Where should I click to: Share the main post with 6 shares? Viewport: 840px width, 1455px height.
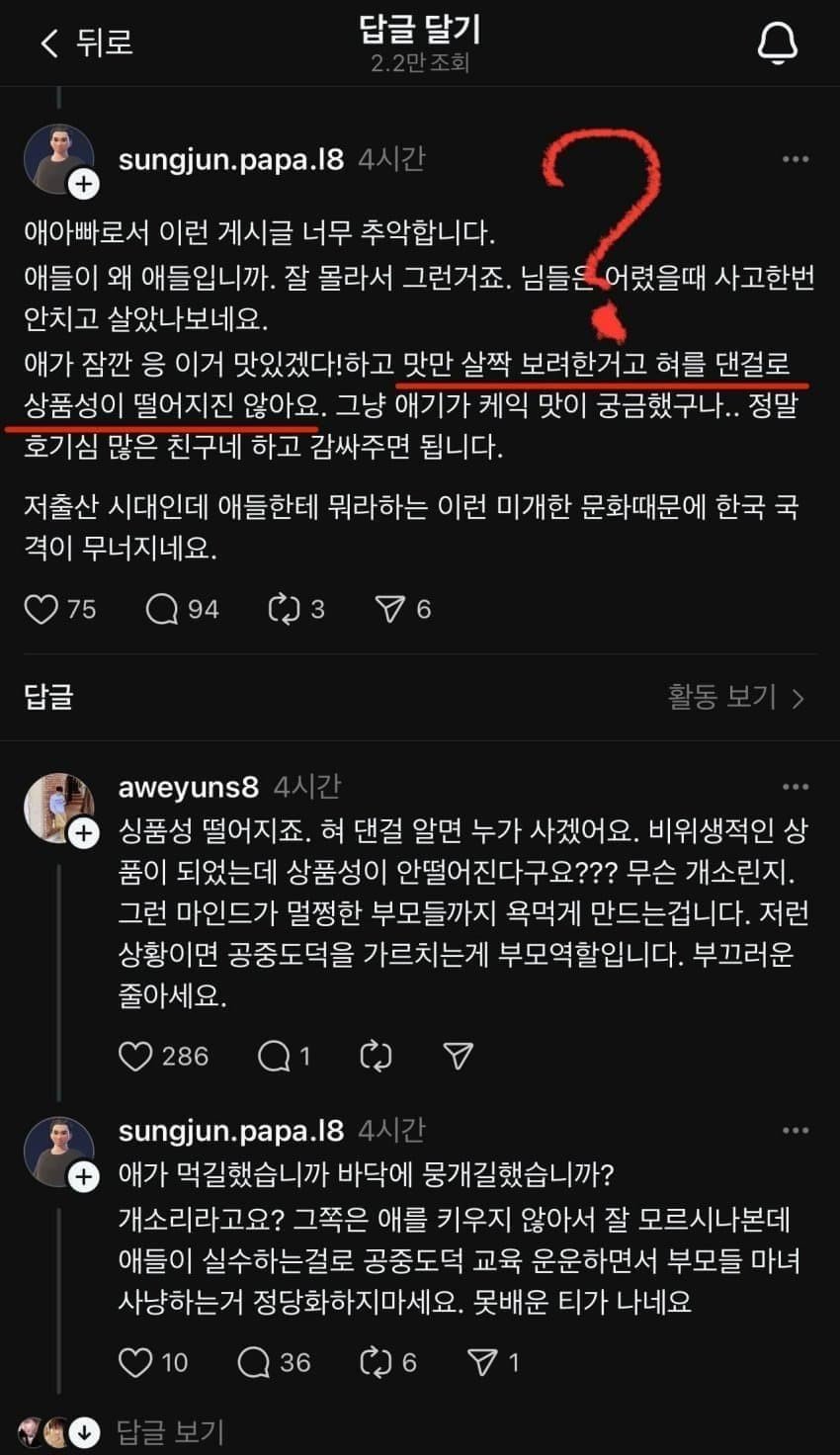click(390, 609)
